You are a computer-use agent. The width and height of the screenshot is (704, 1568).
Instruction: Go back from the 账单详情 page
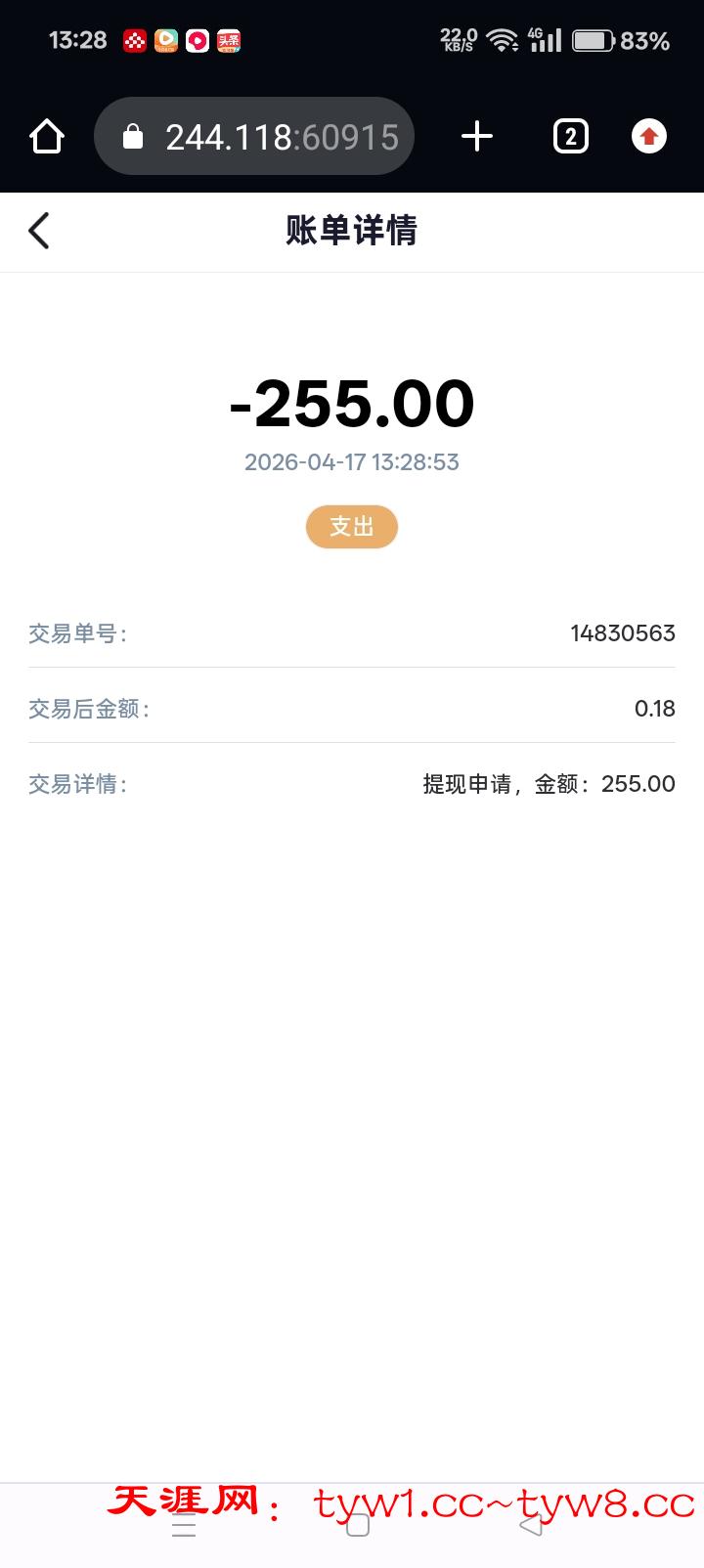[x=39, y=232]
